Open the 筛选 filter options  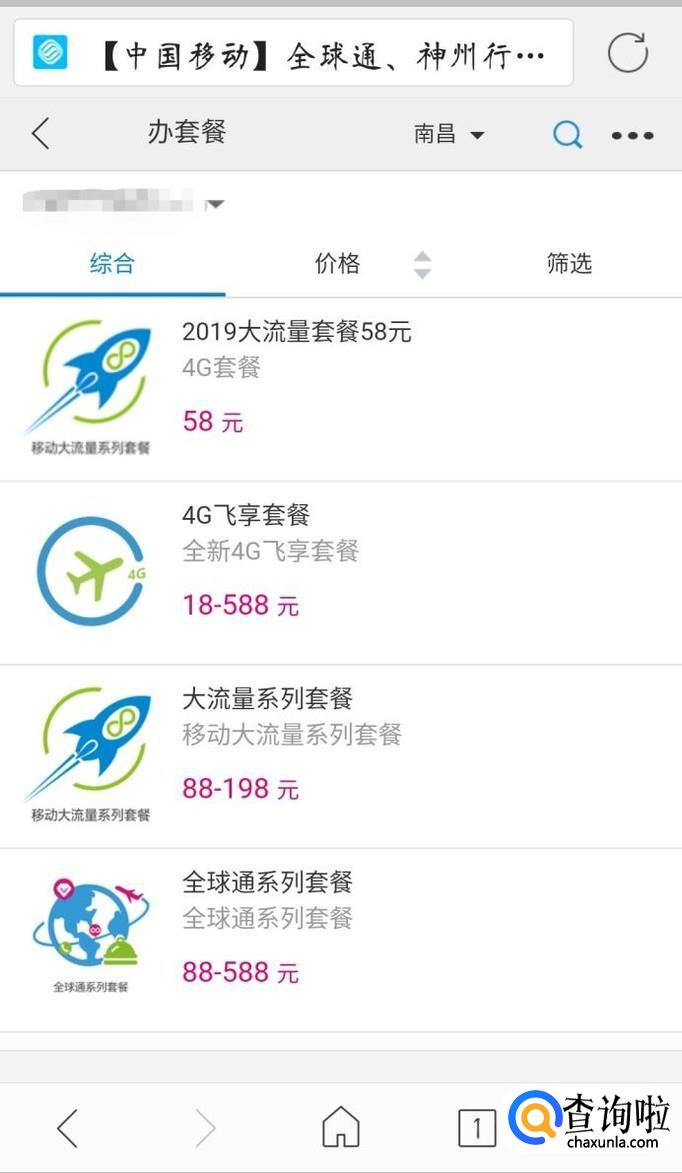click(x=569, y=263)
